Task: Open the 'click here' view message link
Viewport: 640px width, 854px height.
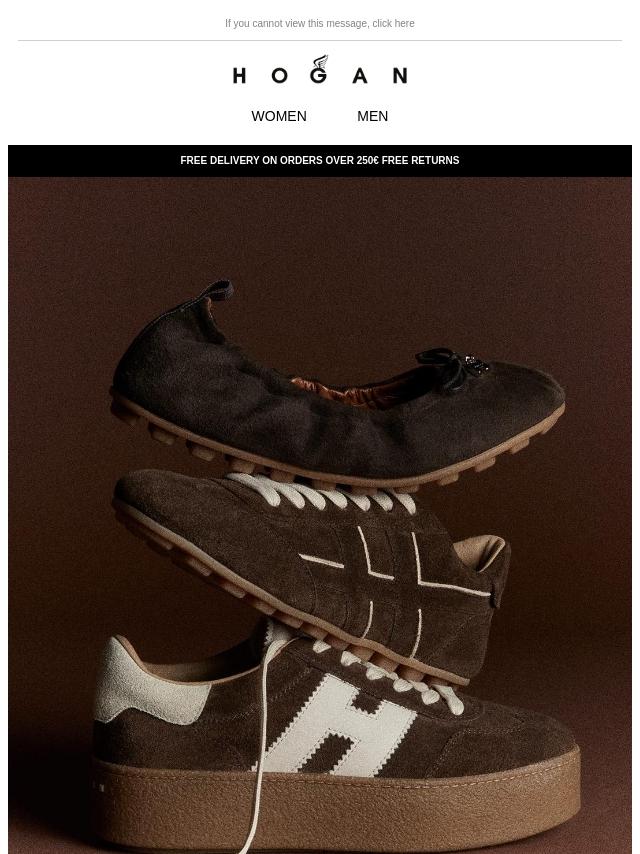Action: [x=393, y=23]
